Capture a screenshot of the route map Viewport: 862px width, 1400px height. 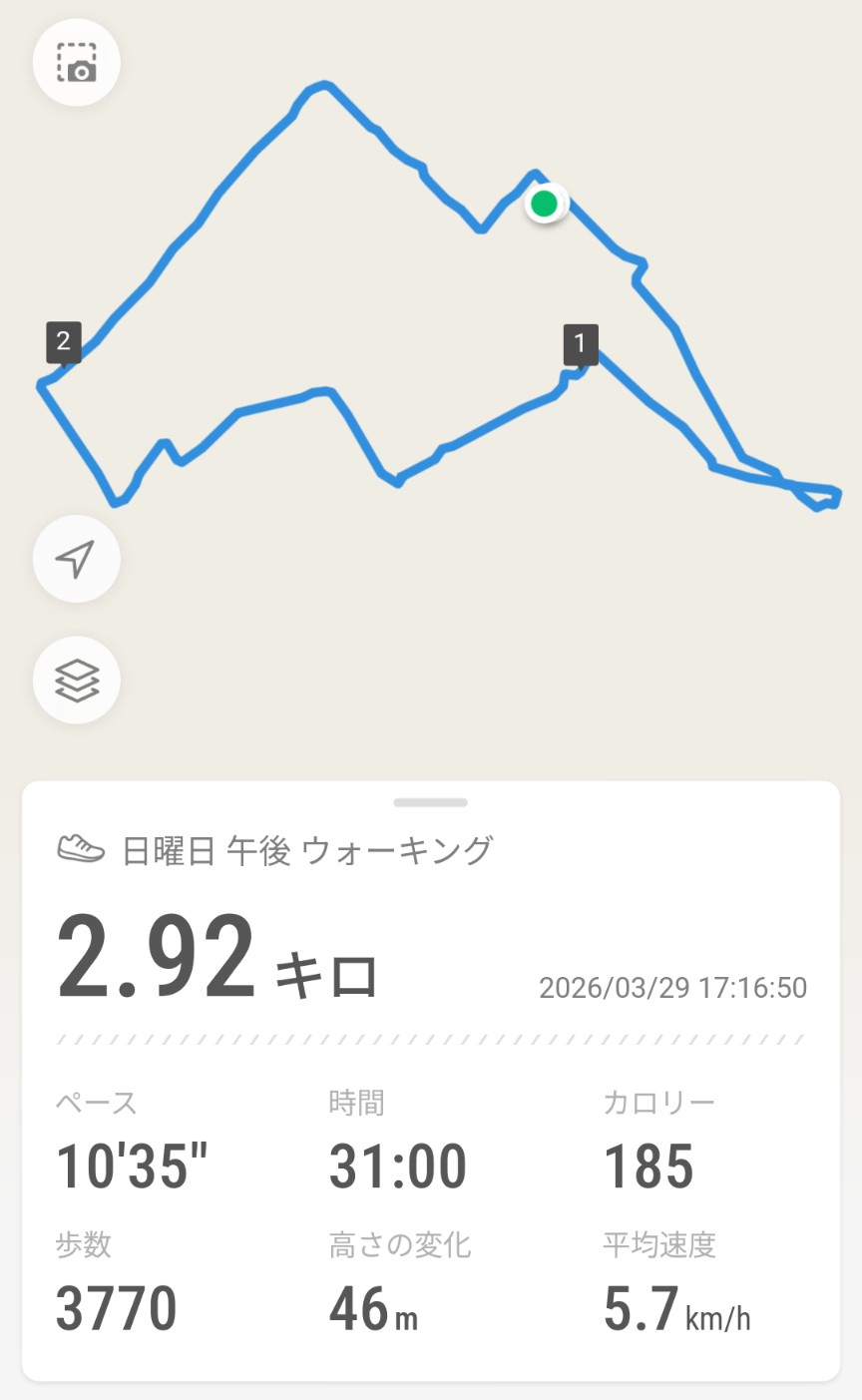77,62
